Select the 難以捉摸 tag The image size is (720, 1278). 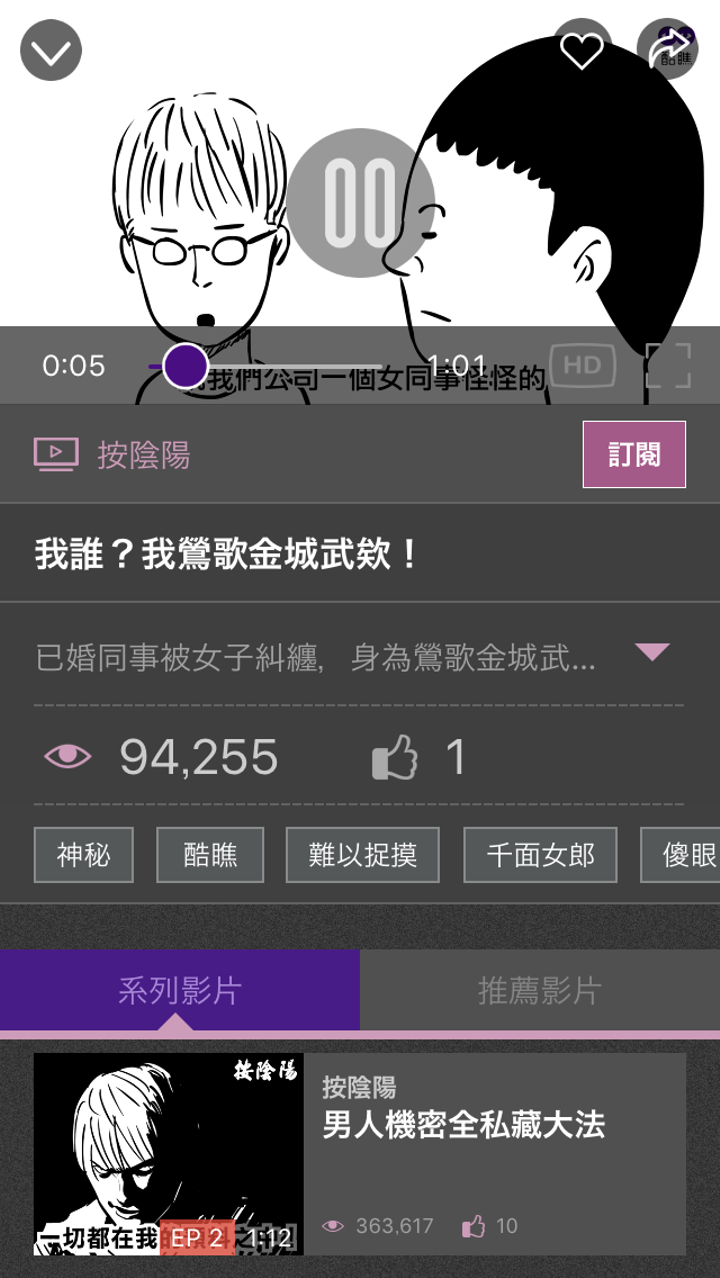pyautogui.click(x=363, y=855)
